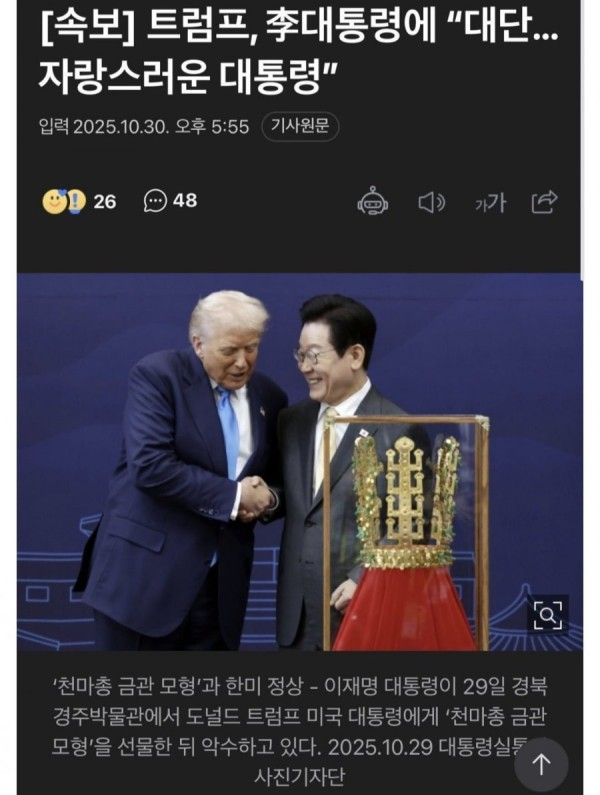600x795 pixels.
Task: Open the AI summary robot icon
Action: 373,202
